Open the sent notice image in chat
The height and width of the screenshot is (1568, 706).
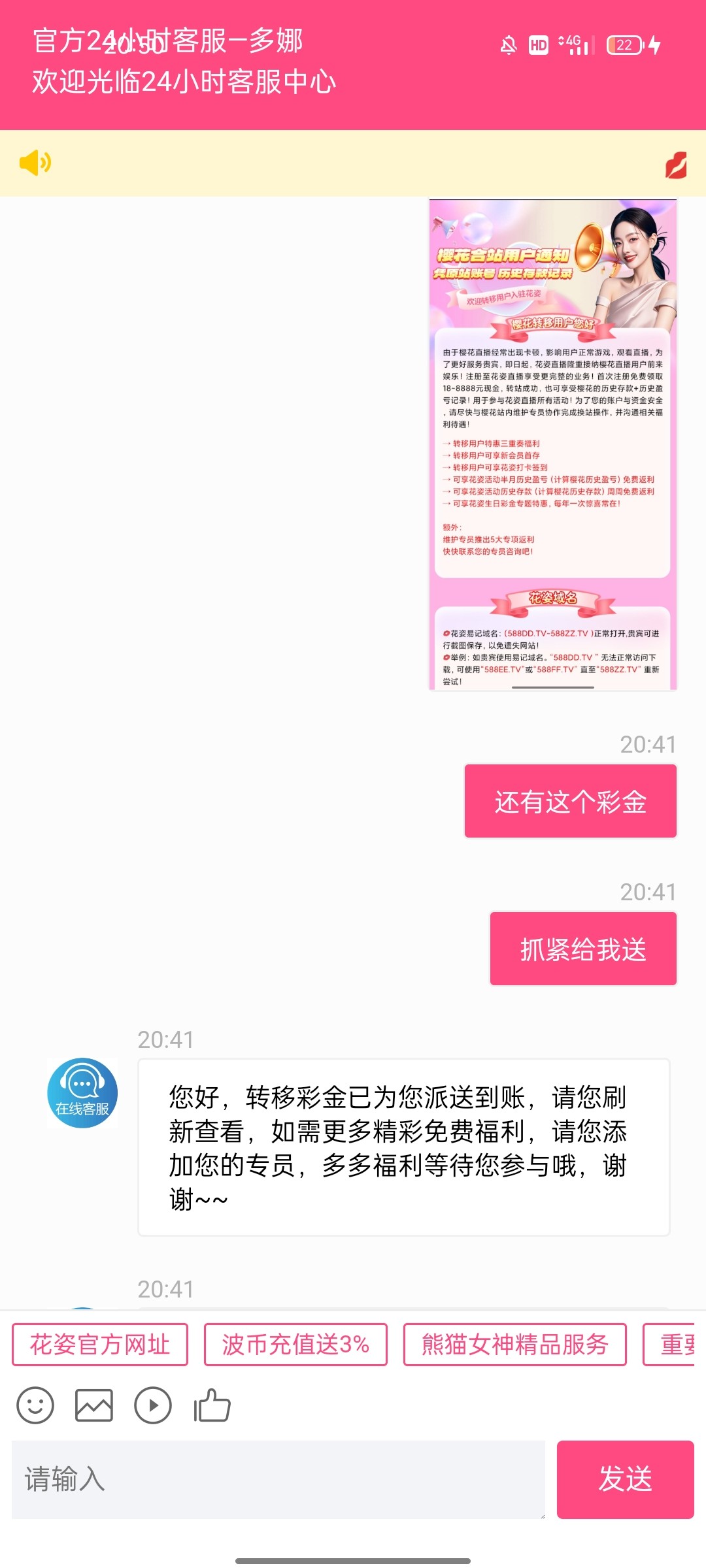[x=552, y=444]
